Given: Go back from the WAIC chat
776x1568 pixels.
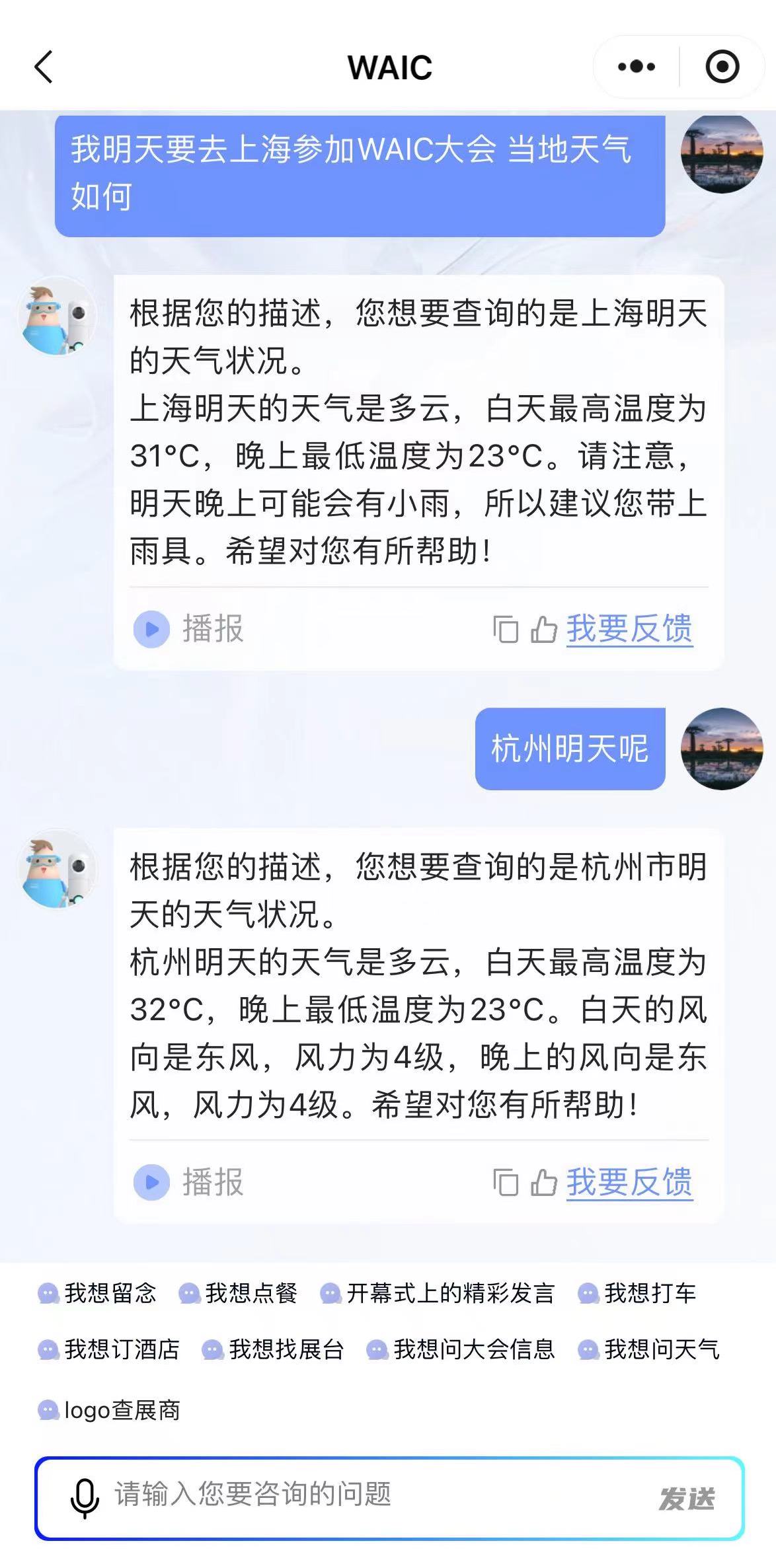Looking at the screenshot, I should click(x=44, y=67).
